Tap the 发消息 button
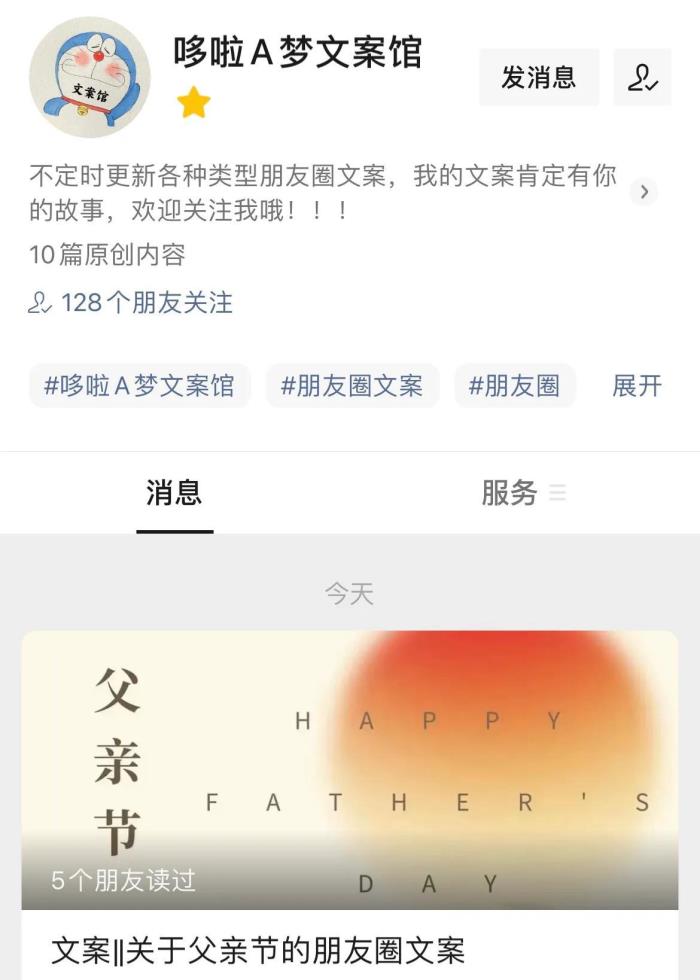The image size is (700, 980). [538, 77]
